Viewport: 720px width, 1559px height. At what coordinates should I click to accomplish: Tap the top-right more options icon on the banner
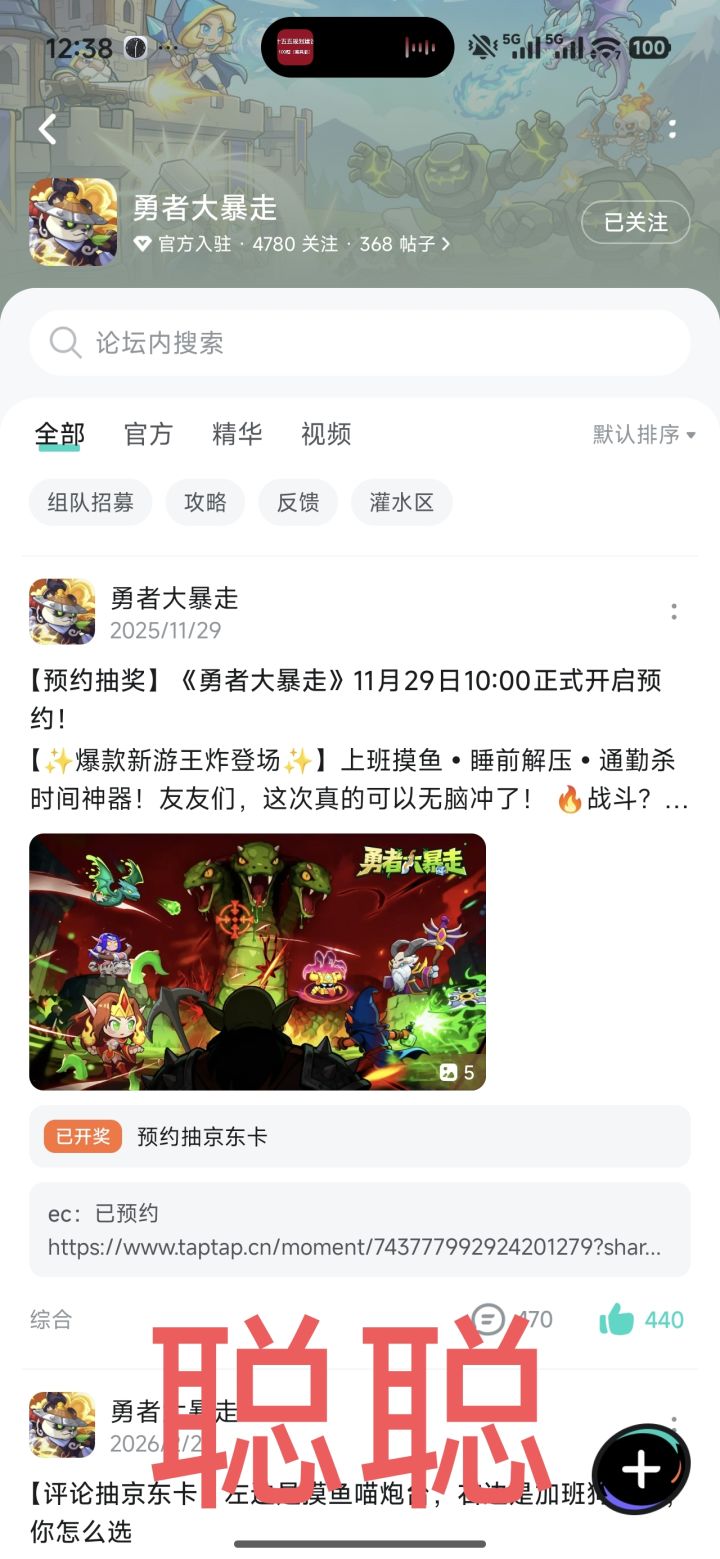[673, 129]
